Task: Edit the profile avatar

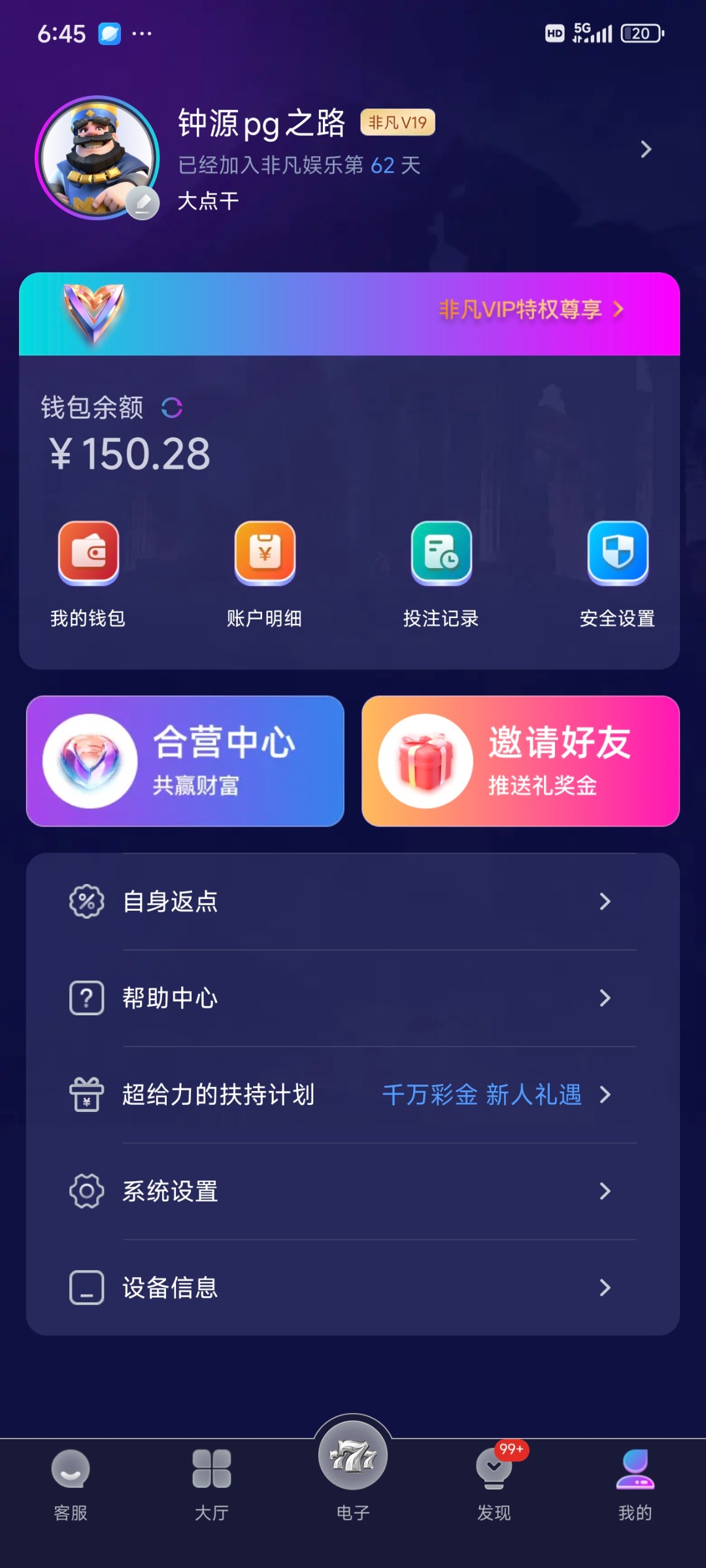Action: click(x=143, y=203)
